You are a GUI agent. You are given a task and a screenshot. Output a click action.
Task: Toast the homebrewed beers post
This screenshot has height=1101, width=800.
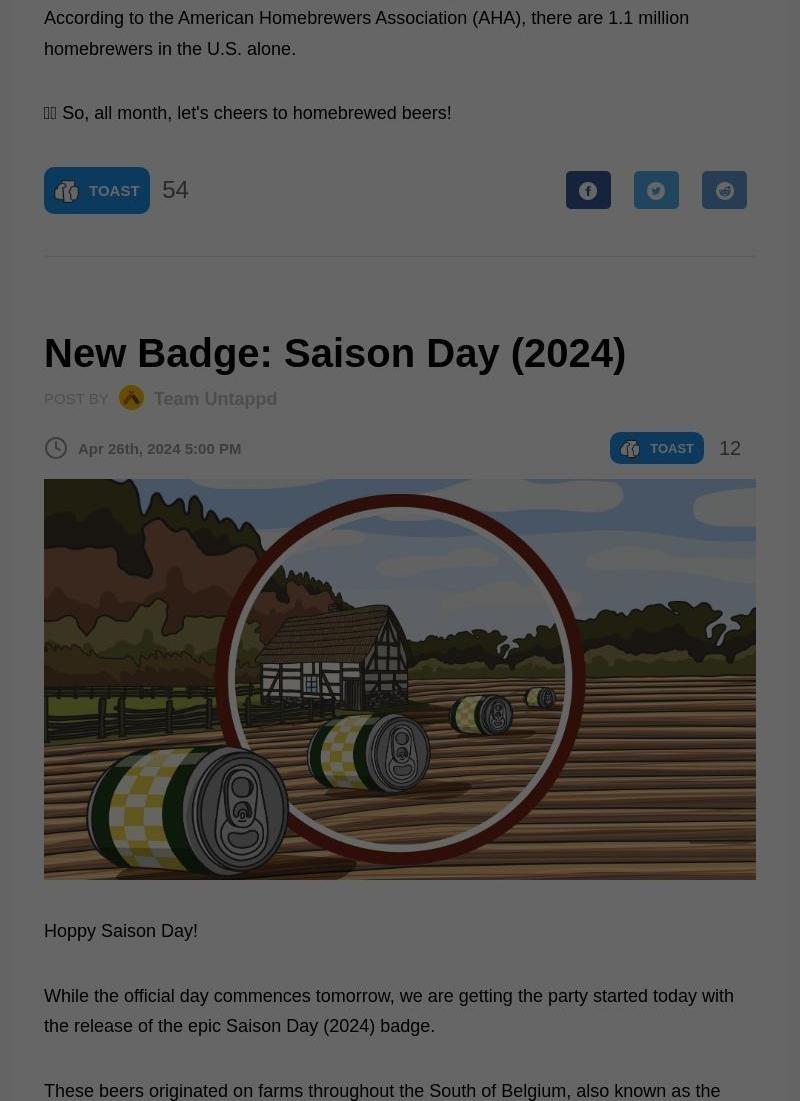pyautogui.click(x=97, y=190)
